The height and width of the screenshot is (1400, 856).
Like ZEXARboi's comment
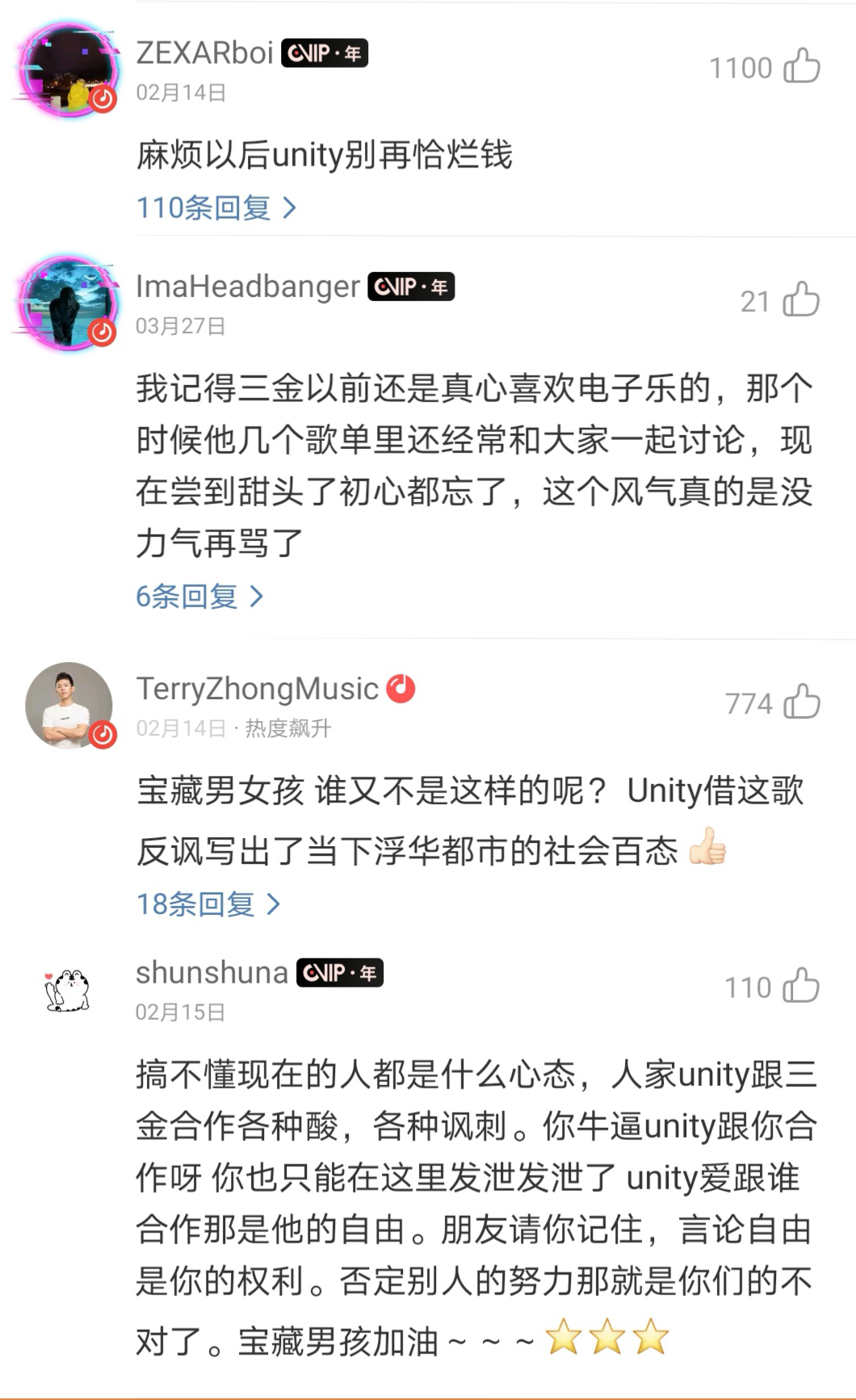pyautogui.click(x=801, y=66)
